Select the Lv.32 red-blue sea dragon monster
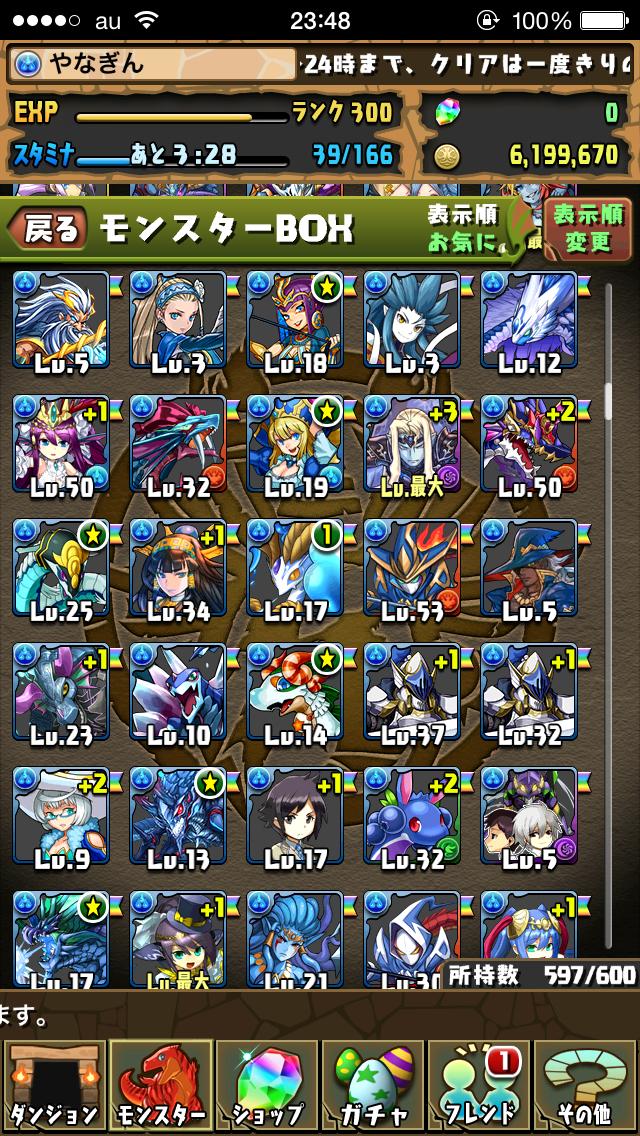Screen dimensions: 640x1136 click(178, 444)
